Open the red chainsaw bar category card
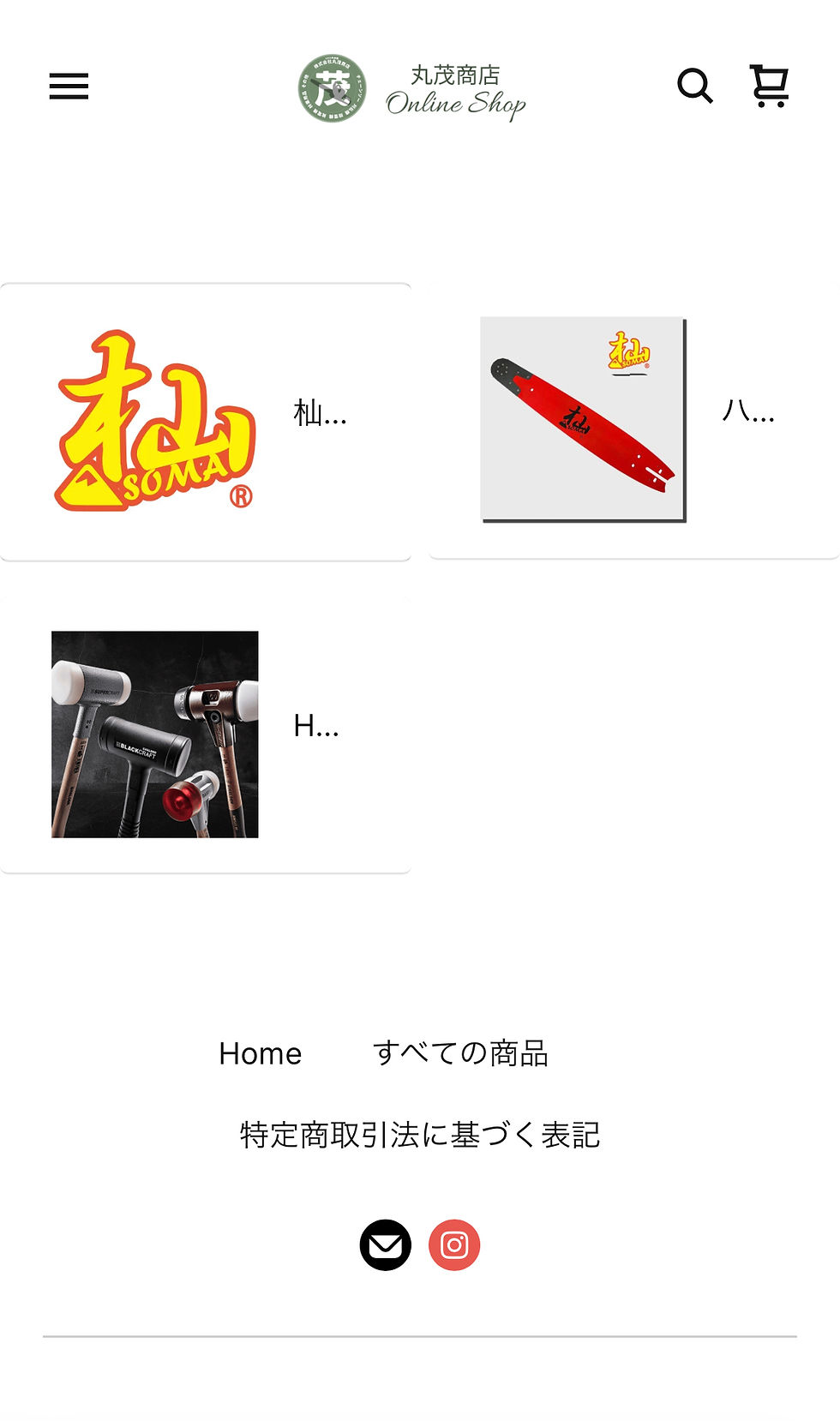Image resolution: width=840 pixels, height=1421 pixels. [633, 420]
